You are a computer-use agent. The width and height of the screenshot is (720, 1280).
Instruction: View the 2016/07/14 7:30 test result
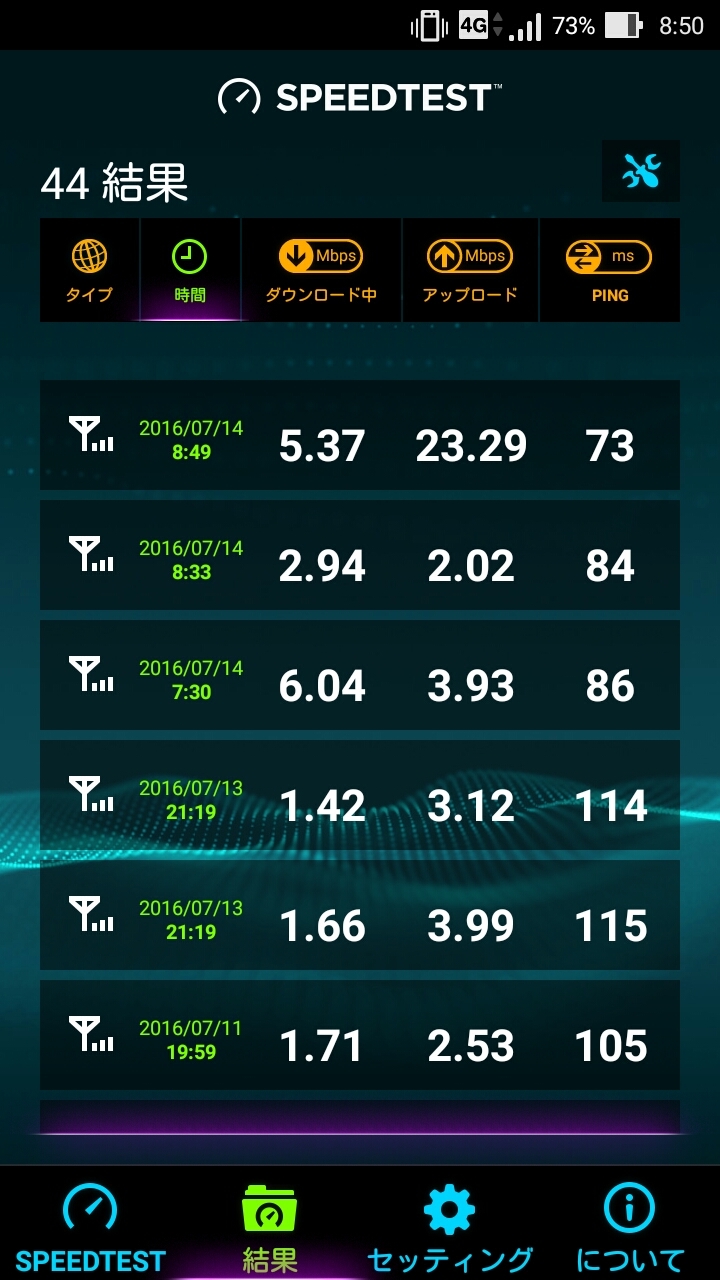(360, 676)
